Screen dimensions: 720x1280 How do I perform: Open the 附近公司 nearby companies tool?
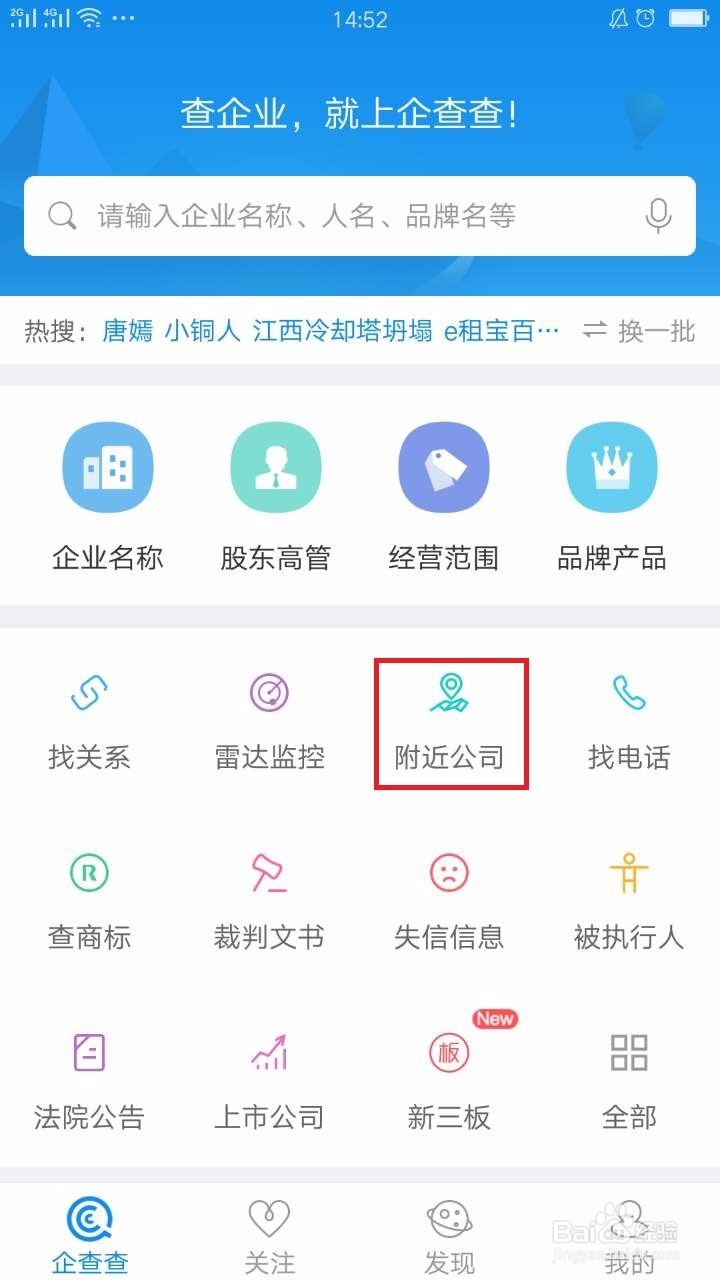click(450, 720)
